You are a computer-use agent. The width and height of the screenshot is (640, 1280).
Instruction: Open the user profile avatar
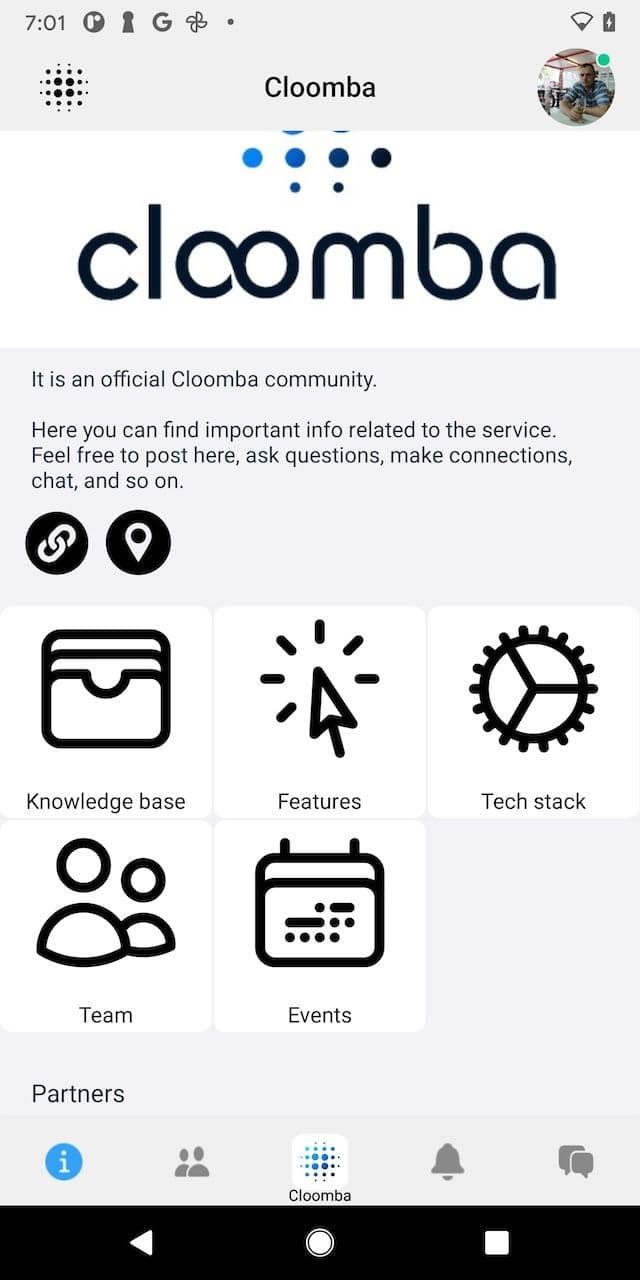click(576, 87)
